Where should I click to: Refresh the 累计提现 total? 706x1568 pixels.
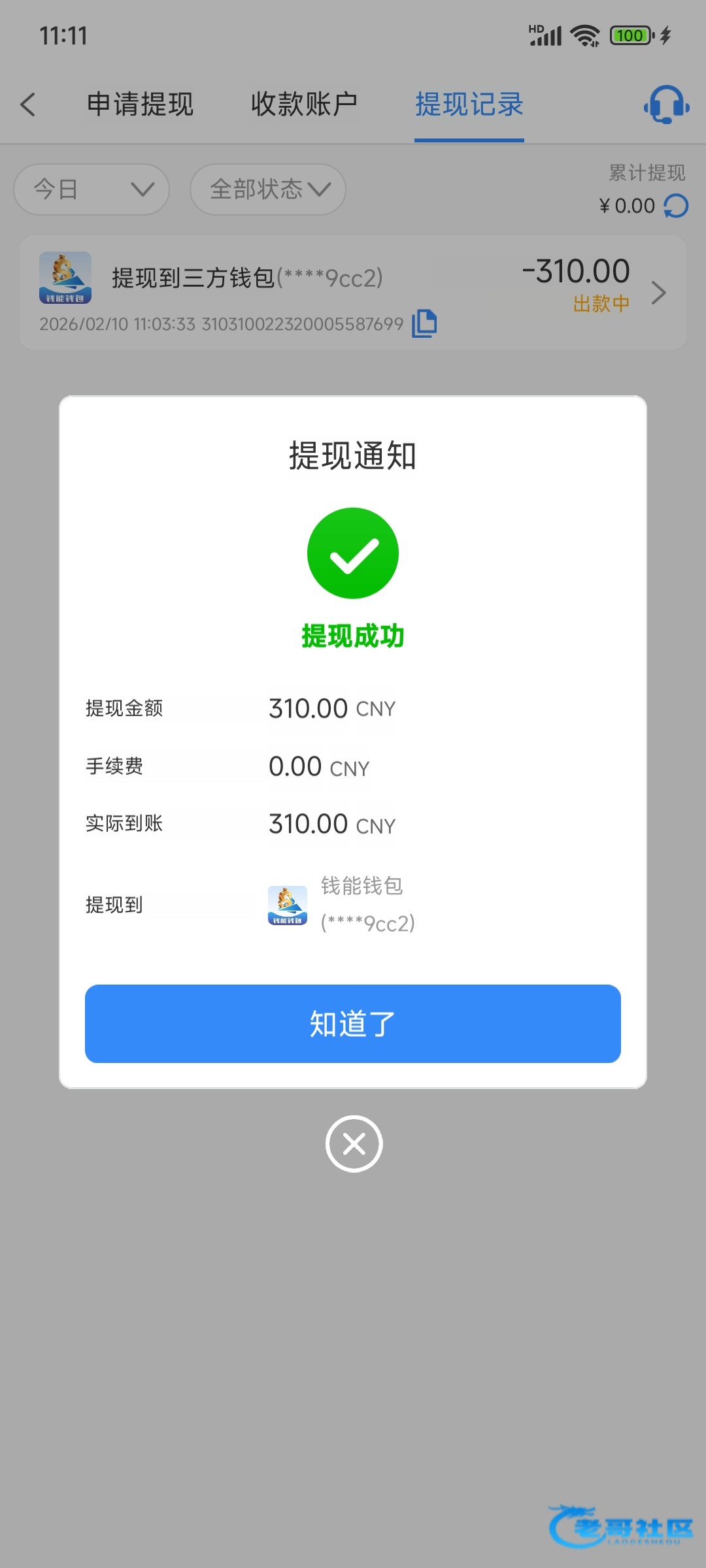(x=677, y=206)
